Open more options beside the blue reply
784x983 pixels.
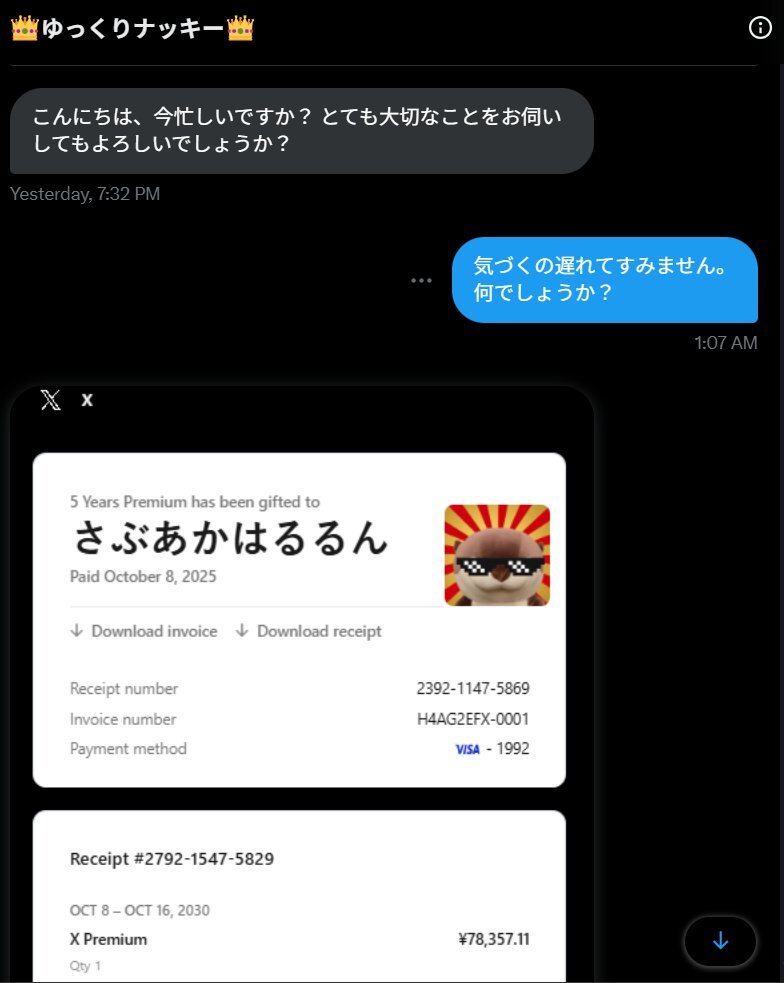421,280
